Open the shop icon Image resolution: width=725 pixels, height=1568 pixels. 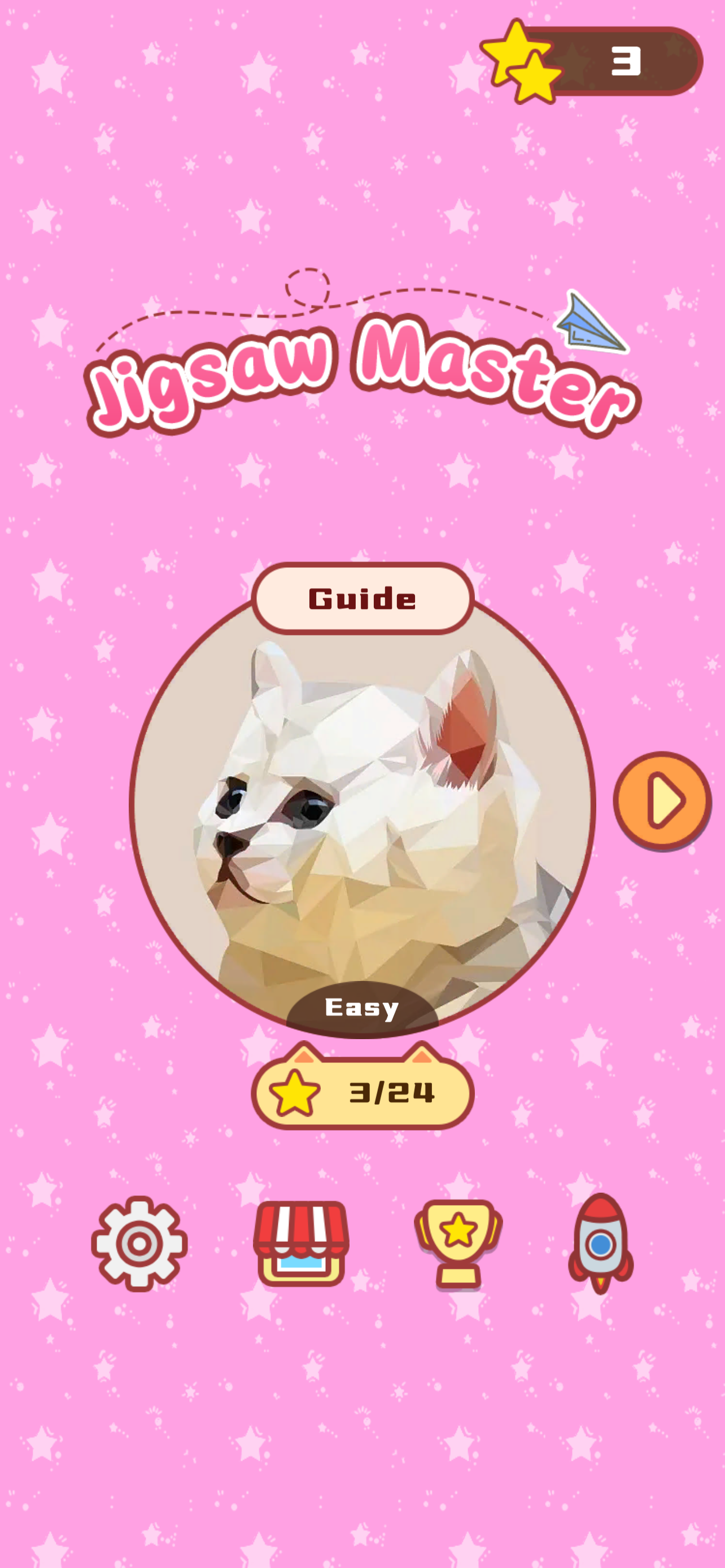click(302, 1243)
